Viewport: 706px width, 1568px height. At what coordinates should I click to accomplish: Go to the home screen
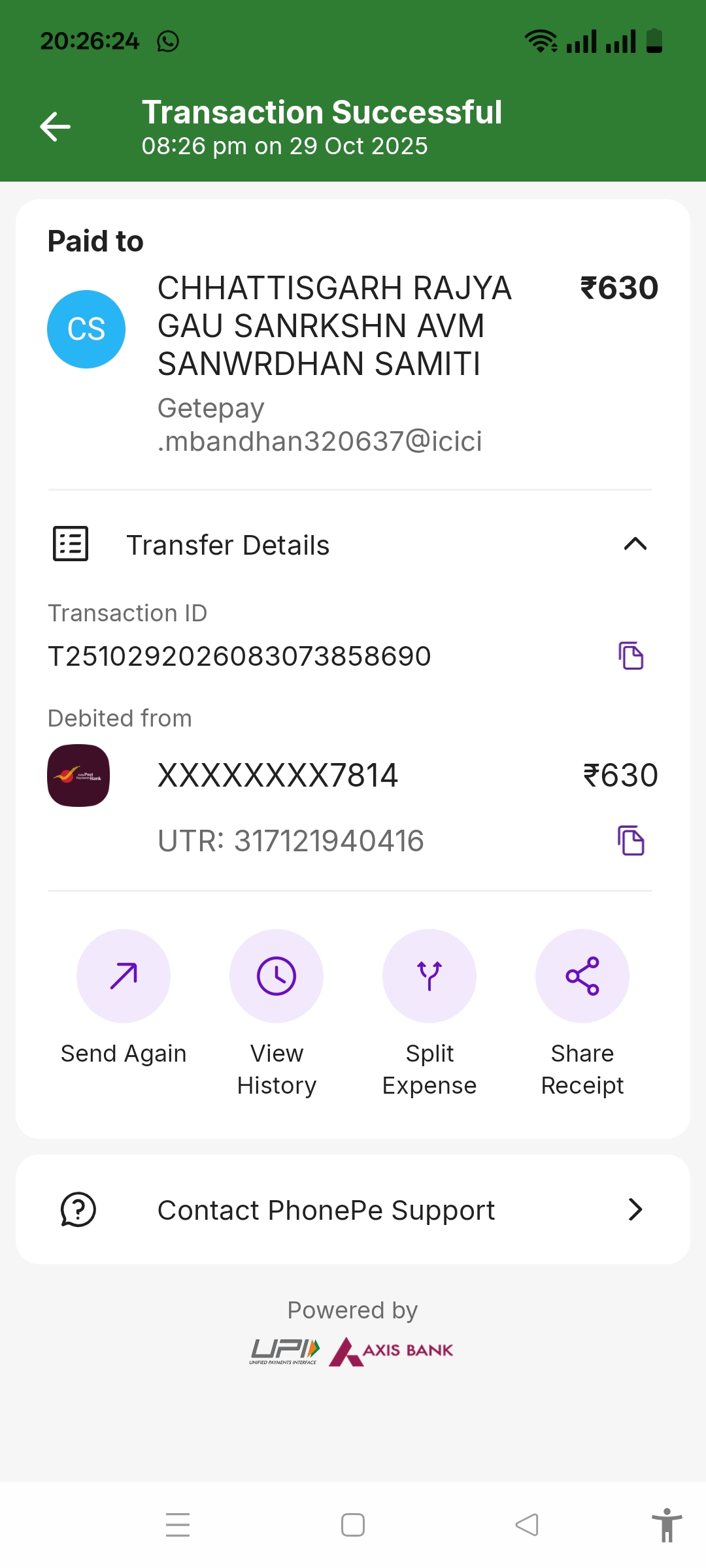(353, 1525)
